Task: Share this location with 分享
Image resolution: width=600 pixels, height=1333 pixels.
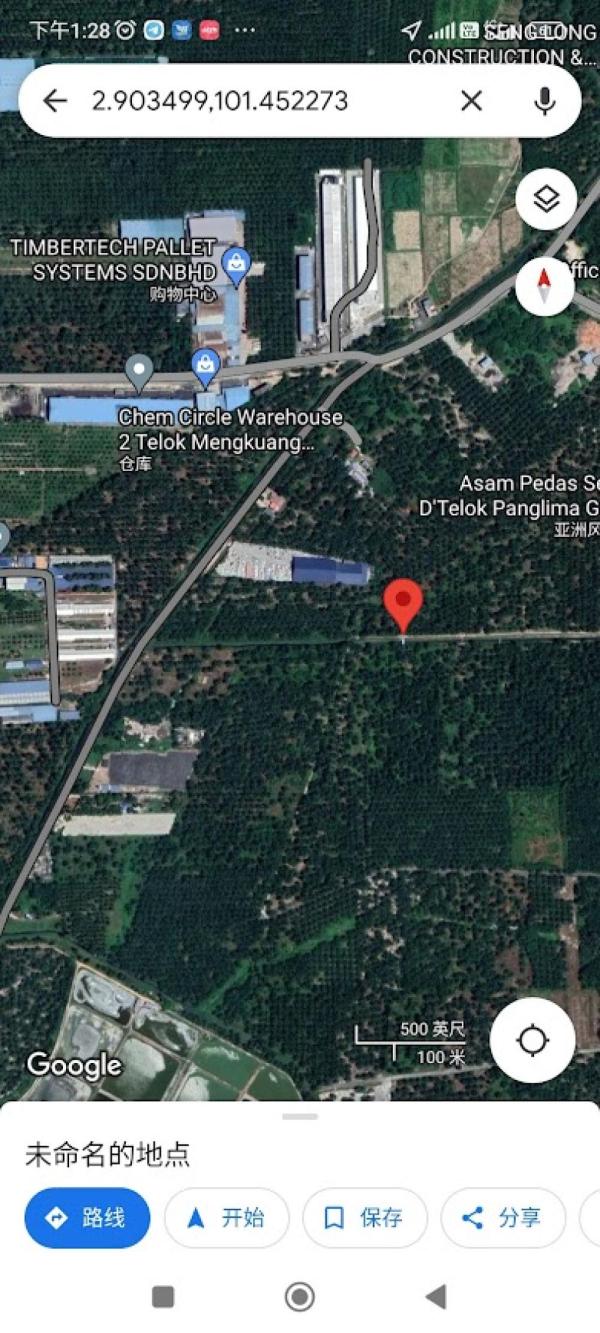Action: pos(502,1217)
